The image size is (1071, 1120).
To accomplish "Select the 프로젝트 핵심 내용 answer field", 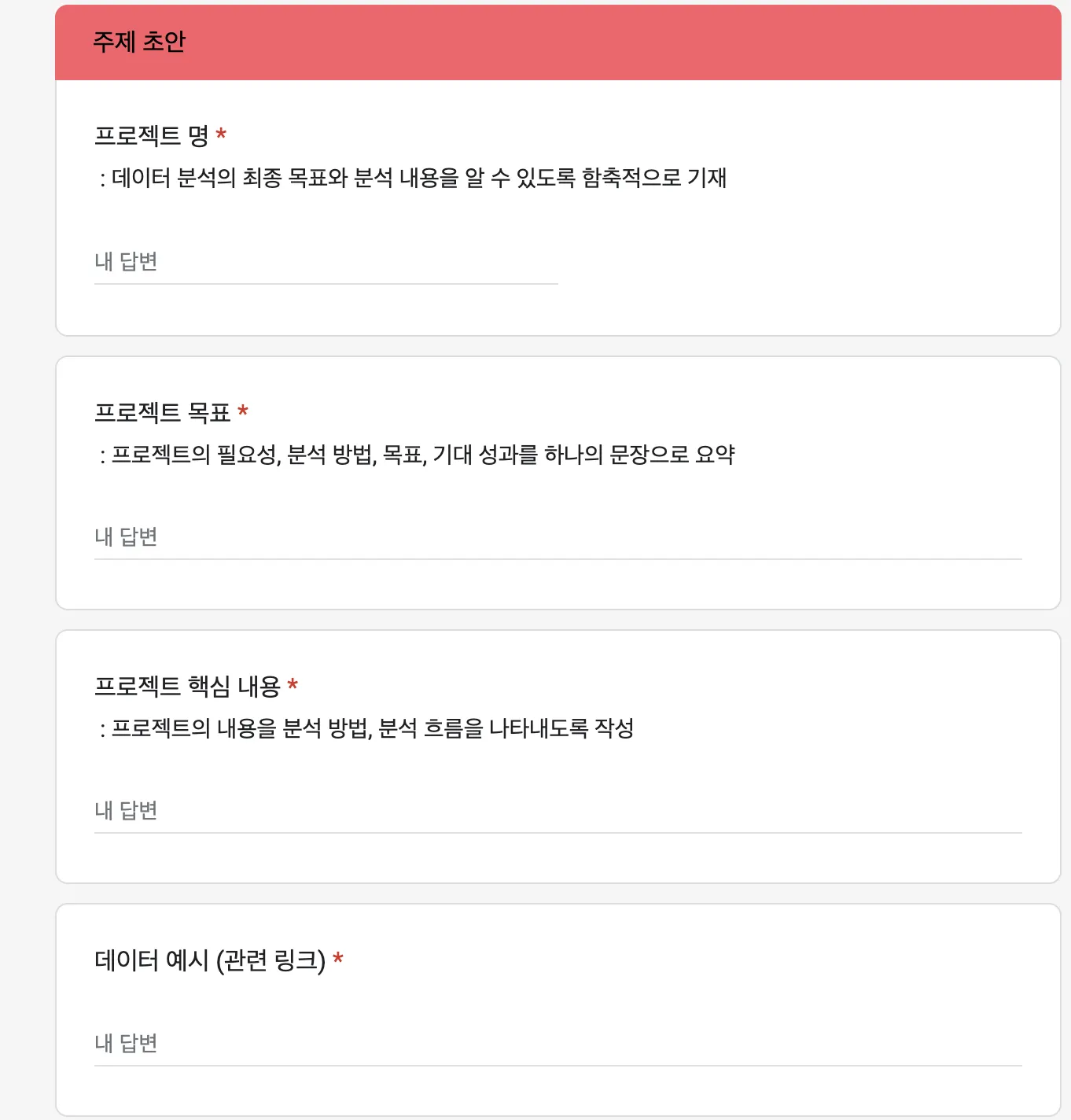I will click(x=558, y=811).
